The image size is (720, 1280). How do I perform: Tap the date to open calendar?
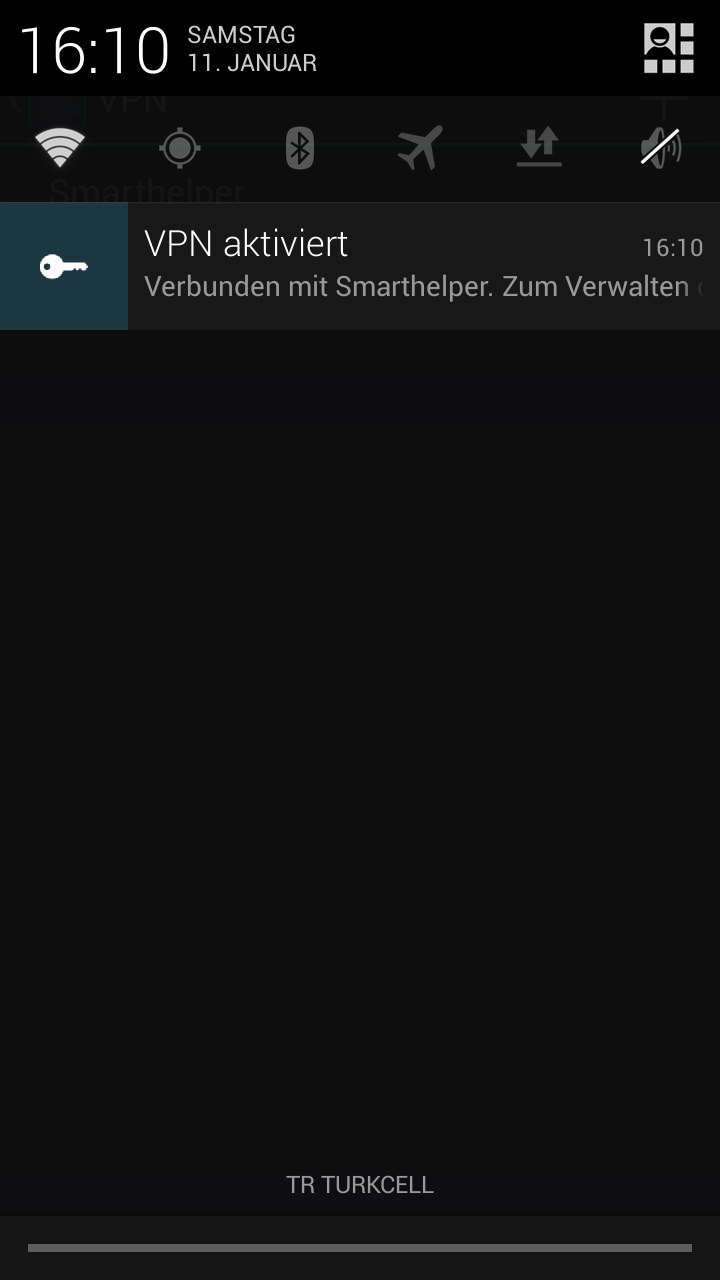tap(252, 49)
